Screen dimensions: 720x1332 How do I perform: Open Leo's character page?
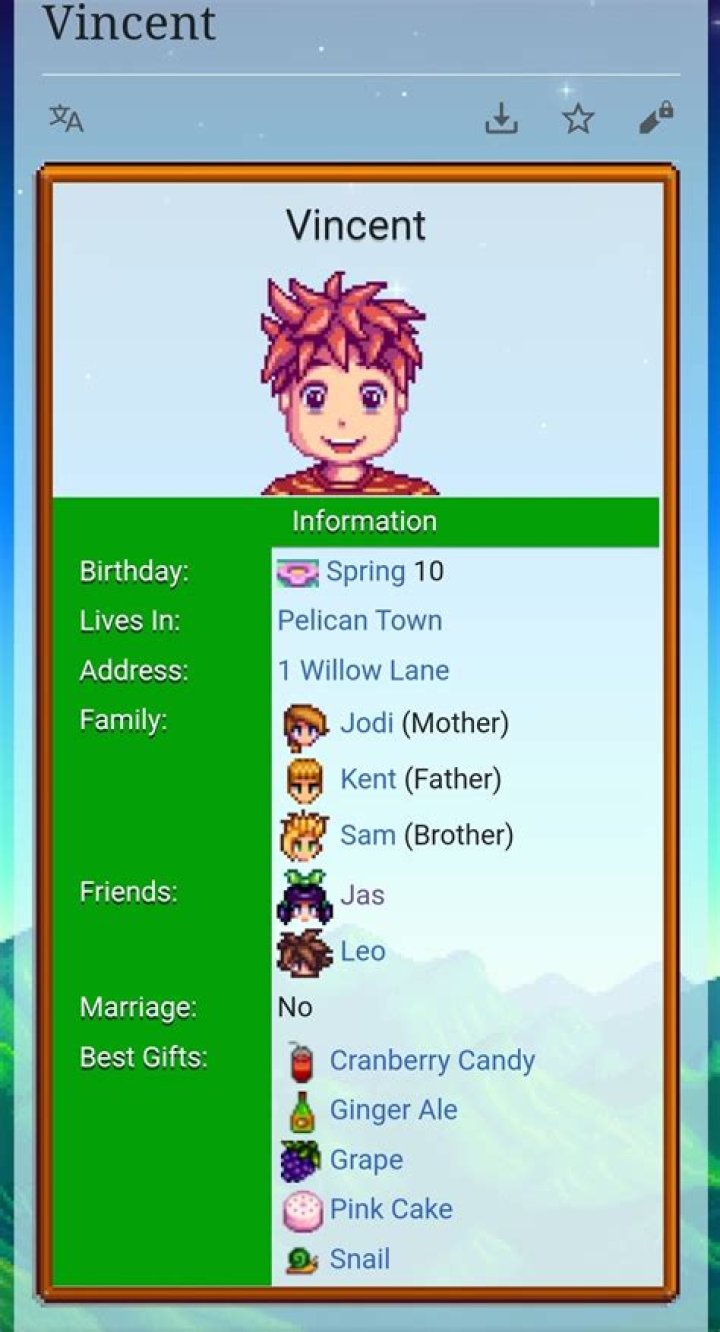(x=362, y=951)
